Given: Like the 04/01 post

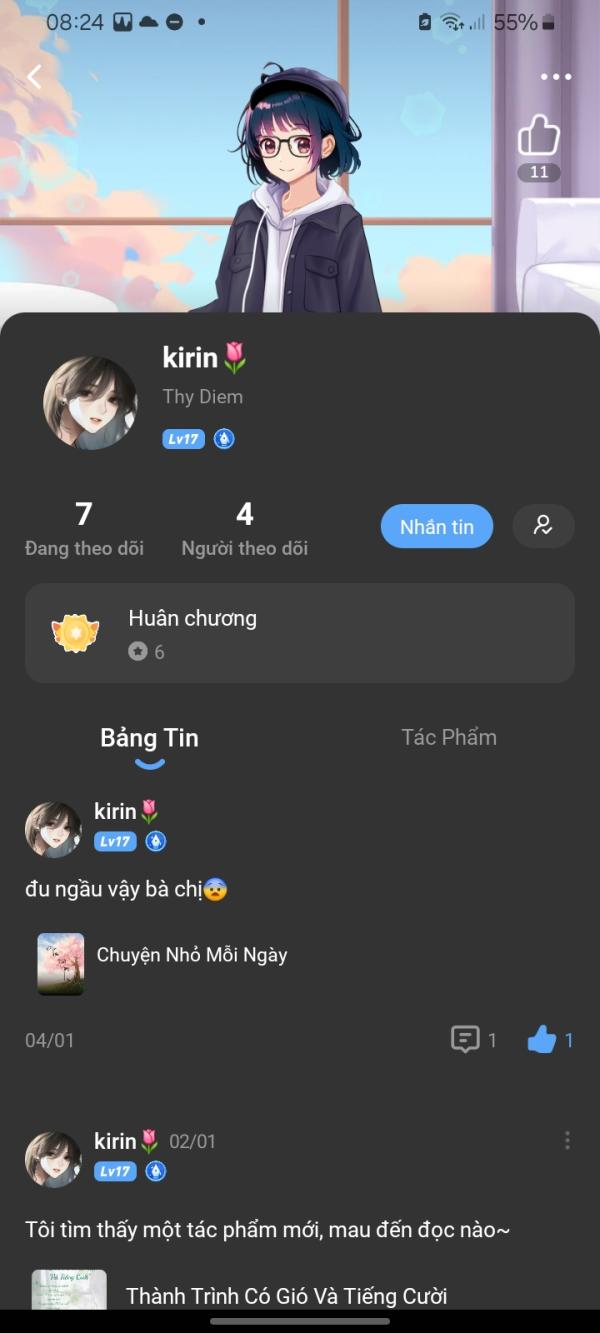Looking at the screenshot, I should (542, 1040).
